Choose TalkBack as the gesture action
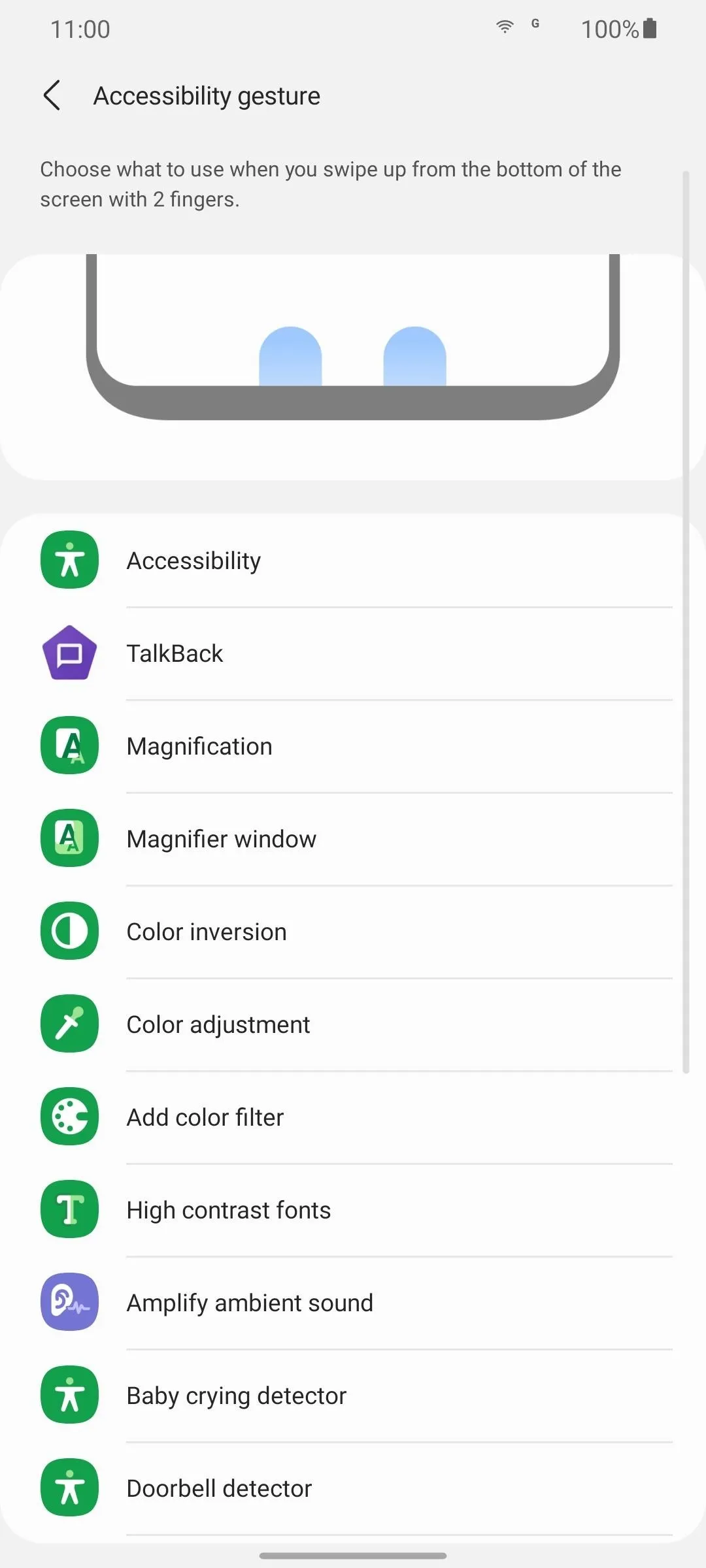The height and width of the screenshot is (1568, 706). point(353,653)
